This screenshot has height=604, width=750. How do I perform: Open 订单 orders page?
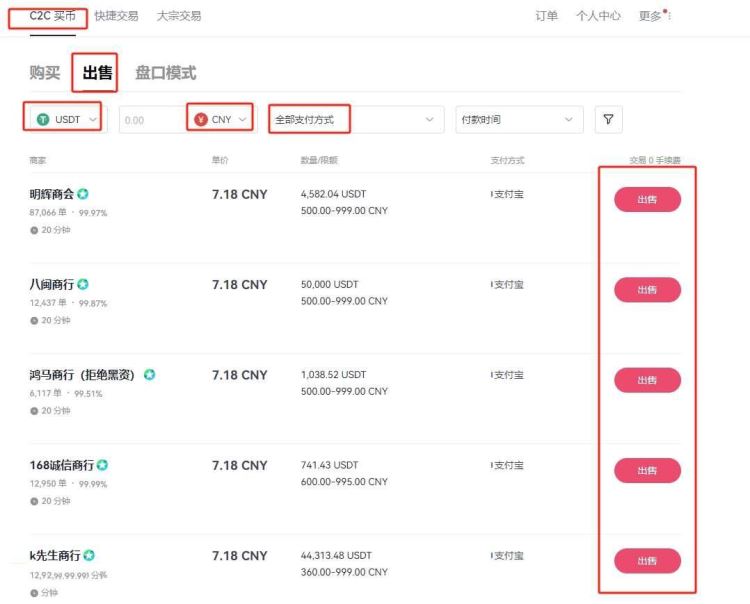(547, 16)
